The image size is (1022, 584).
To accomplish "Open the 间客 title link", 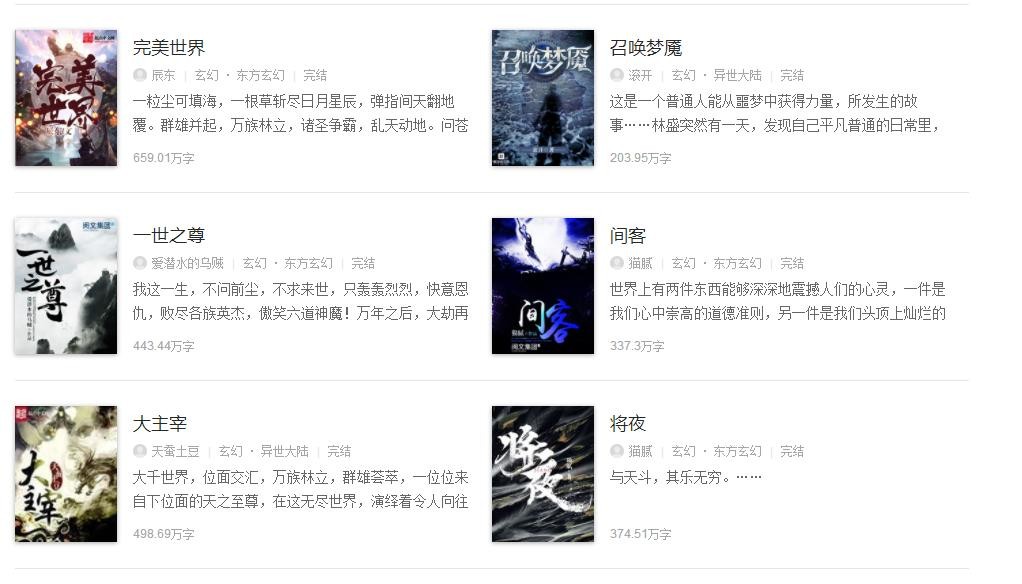I will (627, 236).
